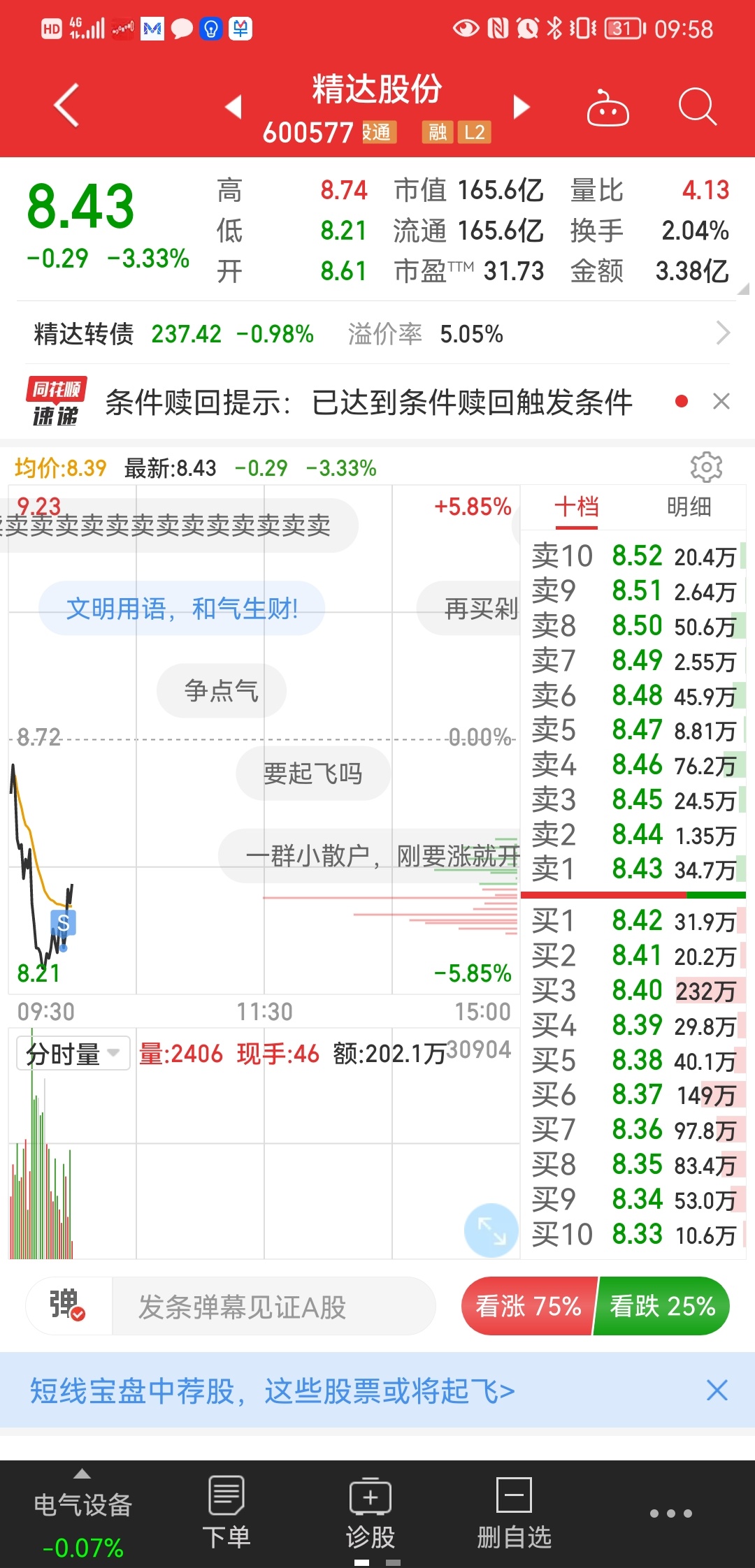Open the robot assistant icon

coord(607,107)
